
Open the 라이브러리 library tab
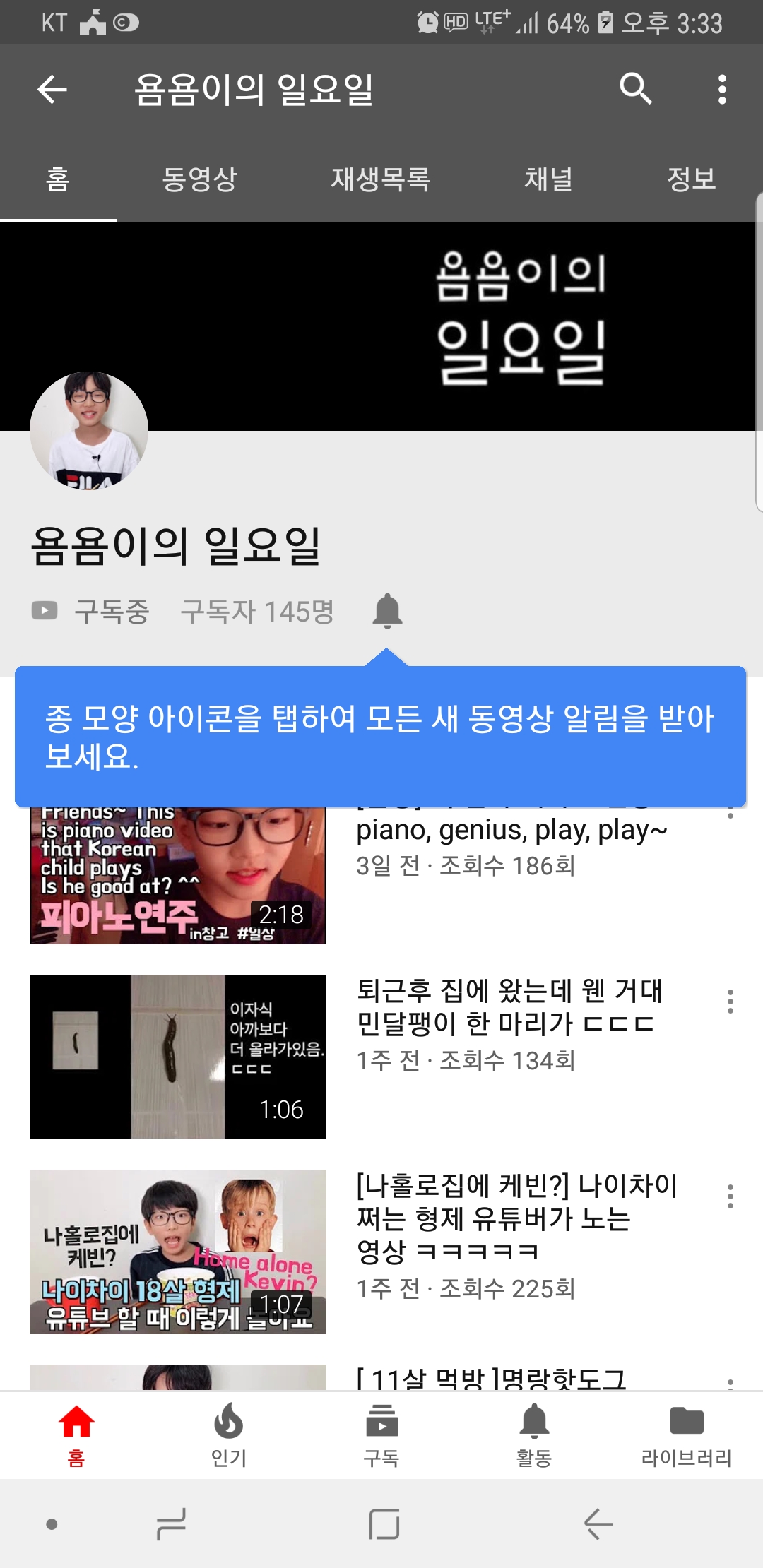686,1434
